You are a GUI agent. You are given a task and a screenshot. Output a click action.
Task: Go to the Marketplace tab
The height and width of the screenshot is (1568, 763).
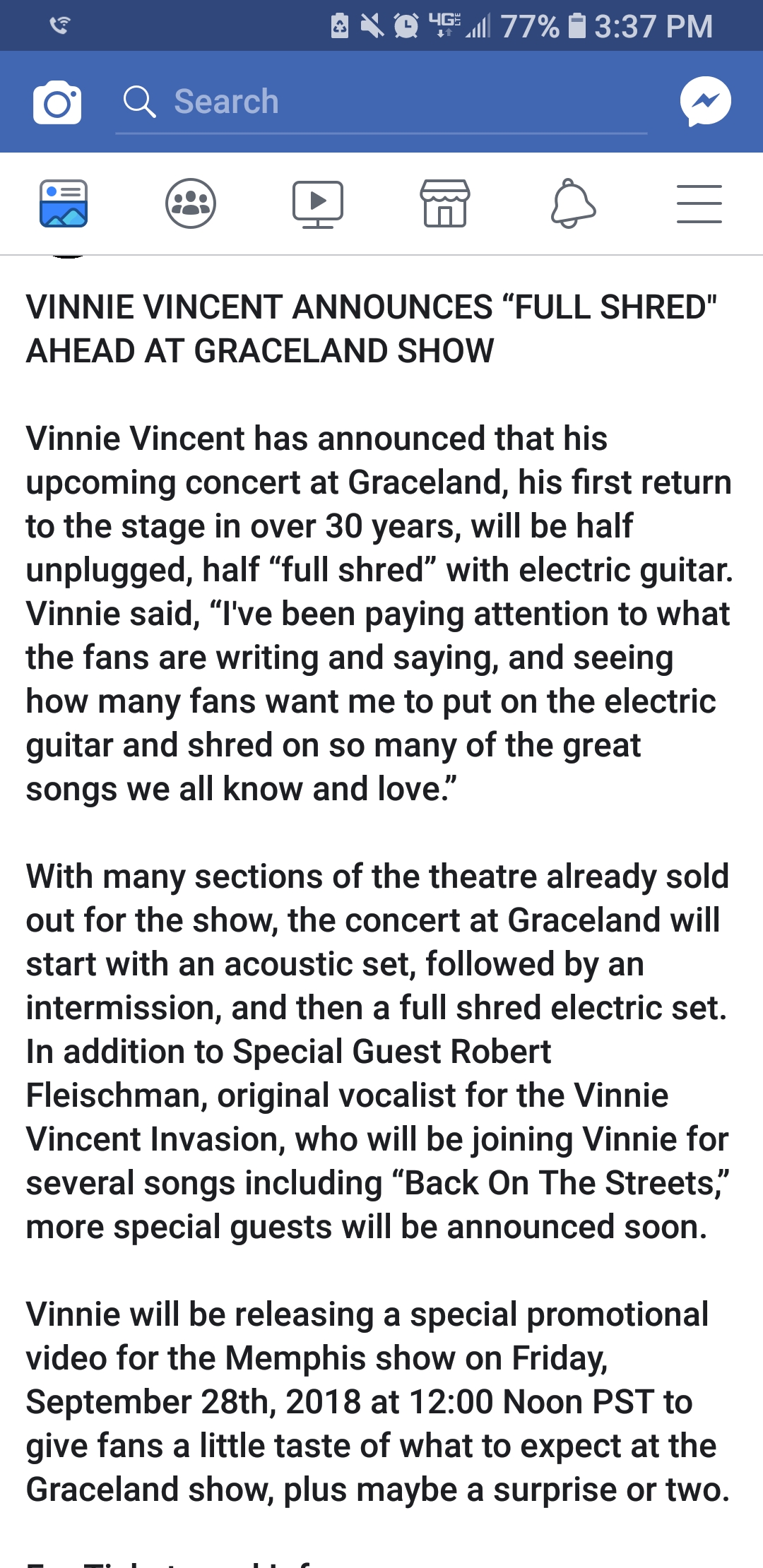pyautogui.click(x=445, y=203)
